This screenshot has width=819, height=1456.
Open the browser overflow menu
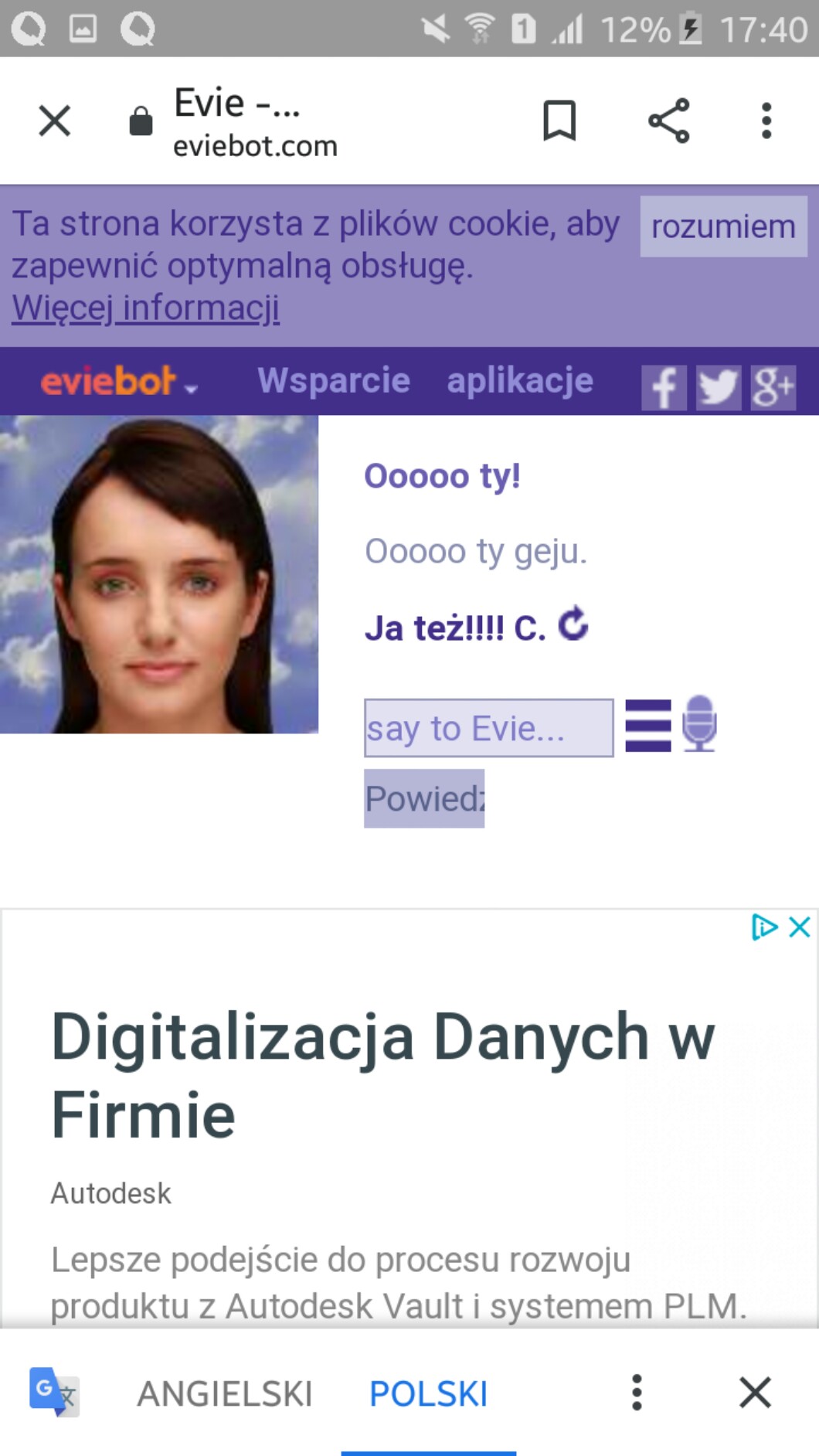766,121
